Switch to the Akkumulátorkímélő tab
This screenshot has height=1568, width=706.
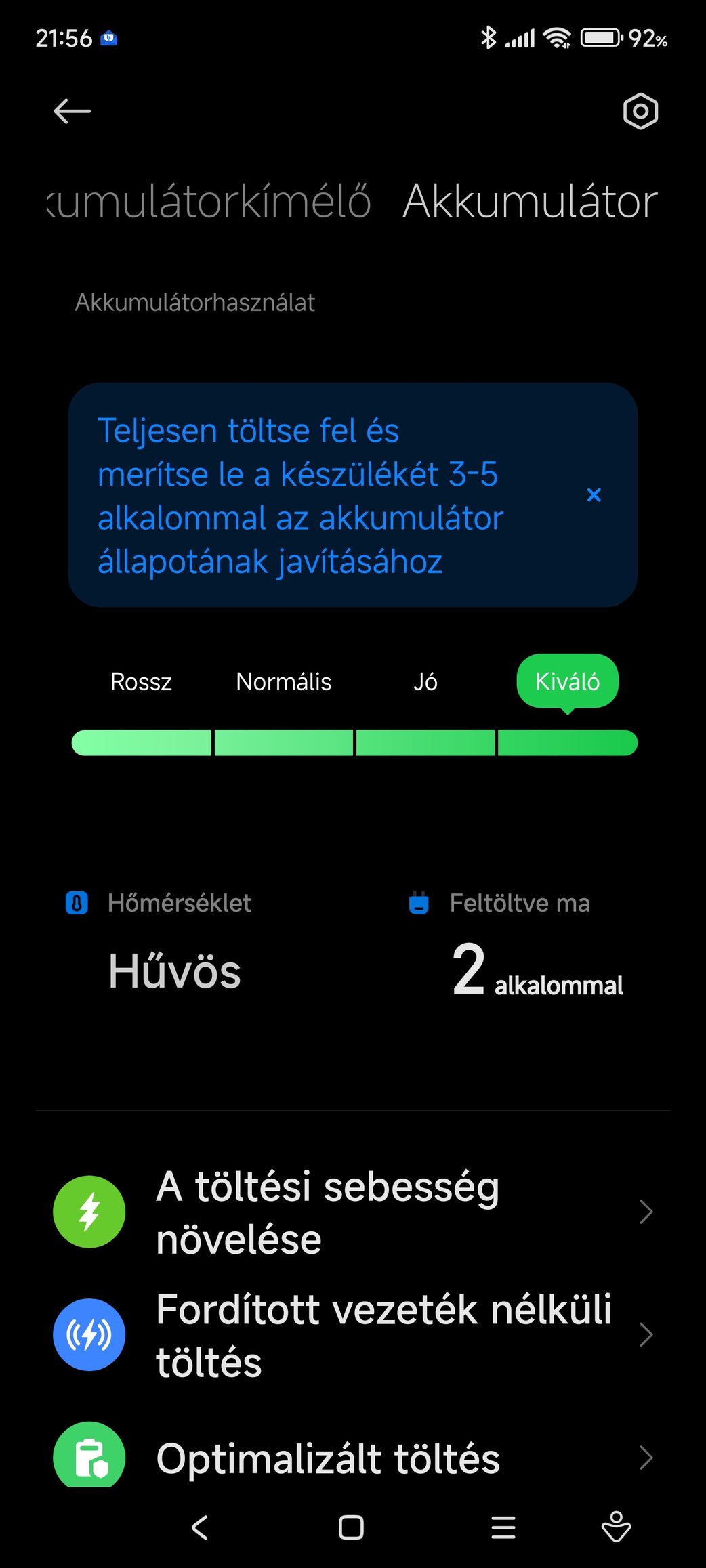coord(209,202)
